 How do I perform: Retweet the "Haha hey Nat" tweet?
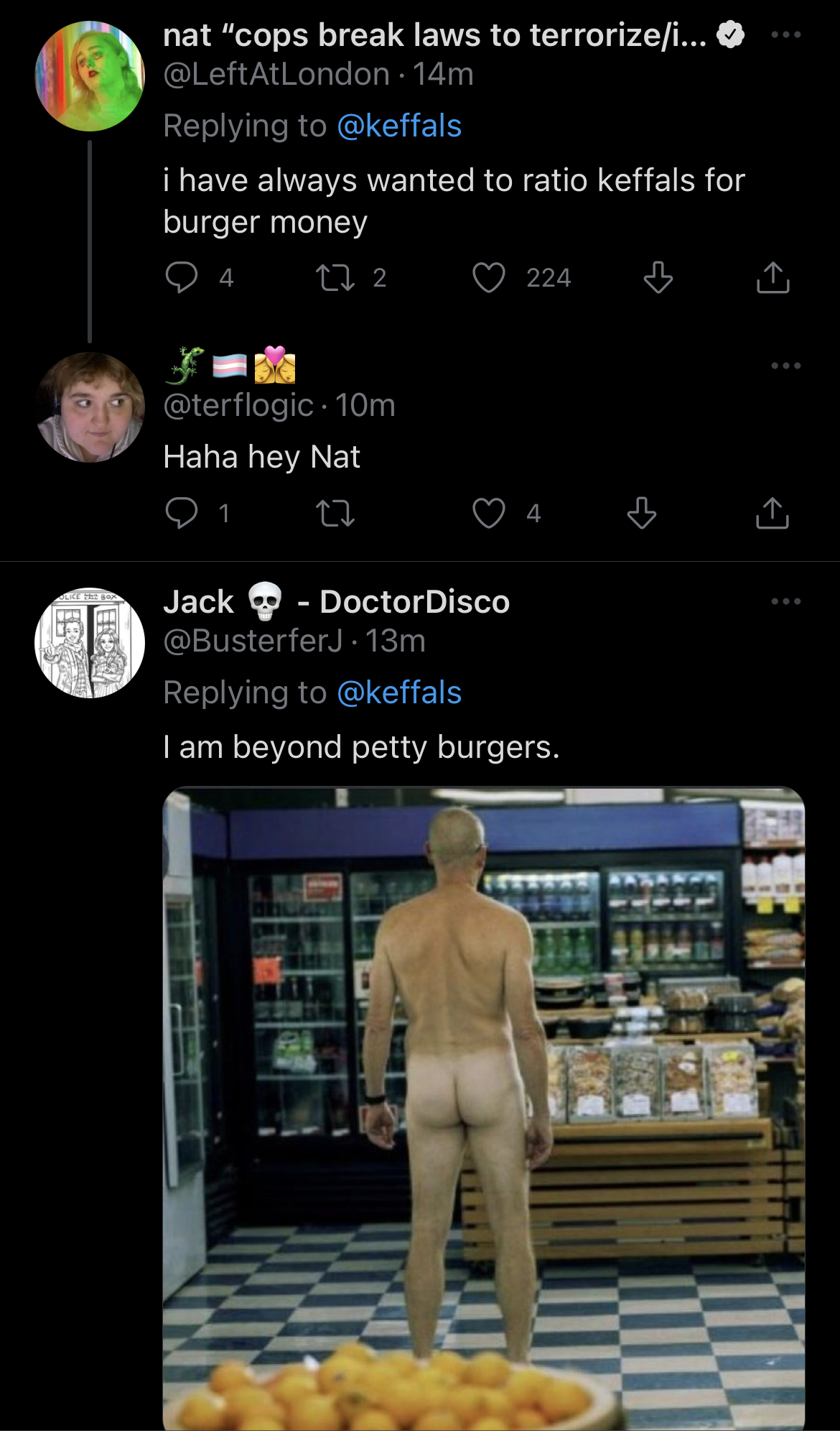coord(335,513)
